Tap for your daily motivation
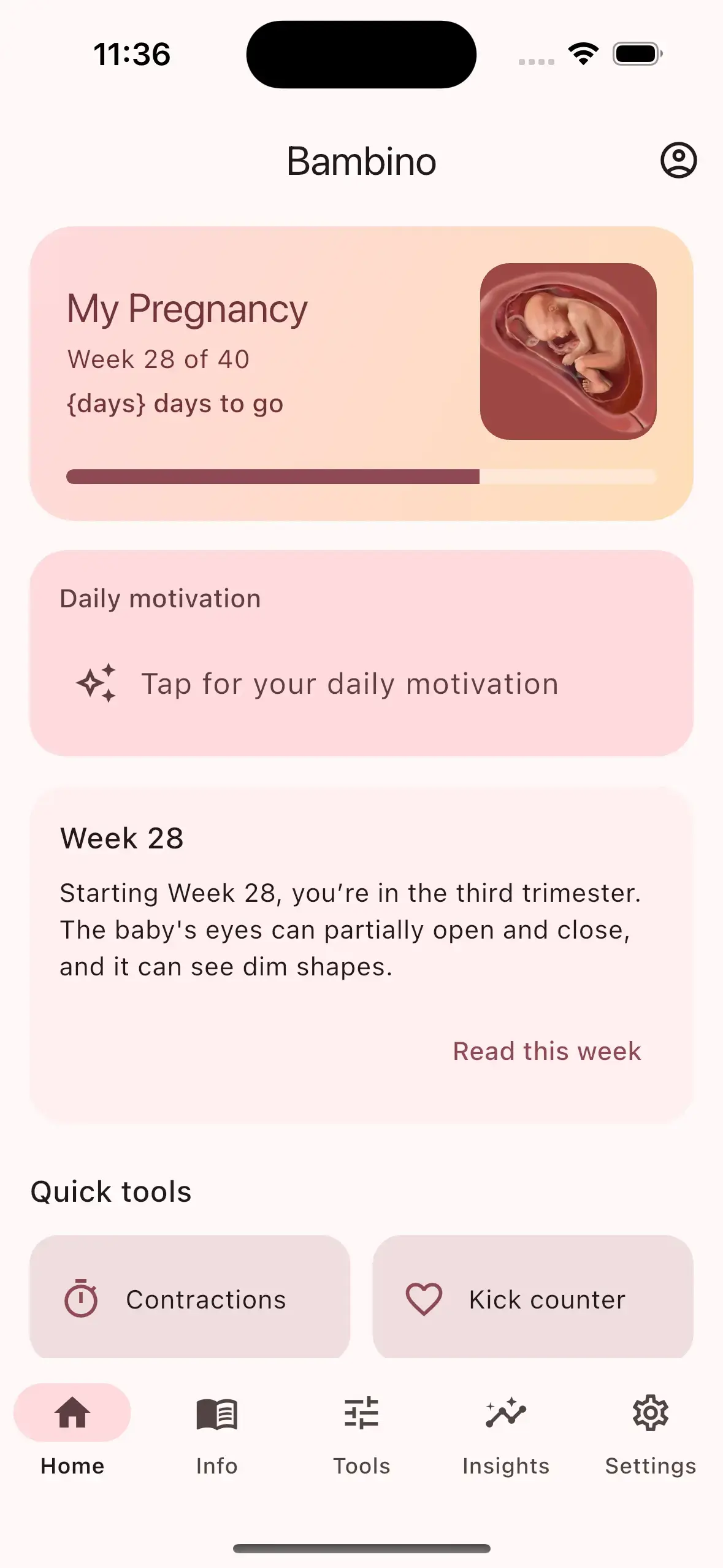Image resolution: width=723 pixels, height=1568 pixels. 349,683
